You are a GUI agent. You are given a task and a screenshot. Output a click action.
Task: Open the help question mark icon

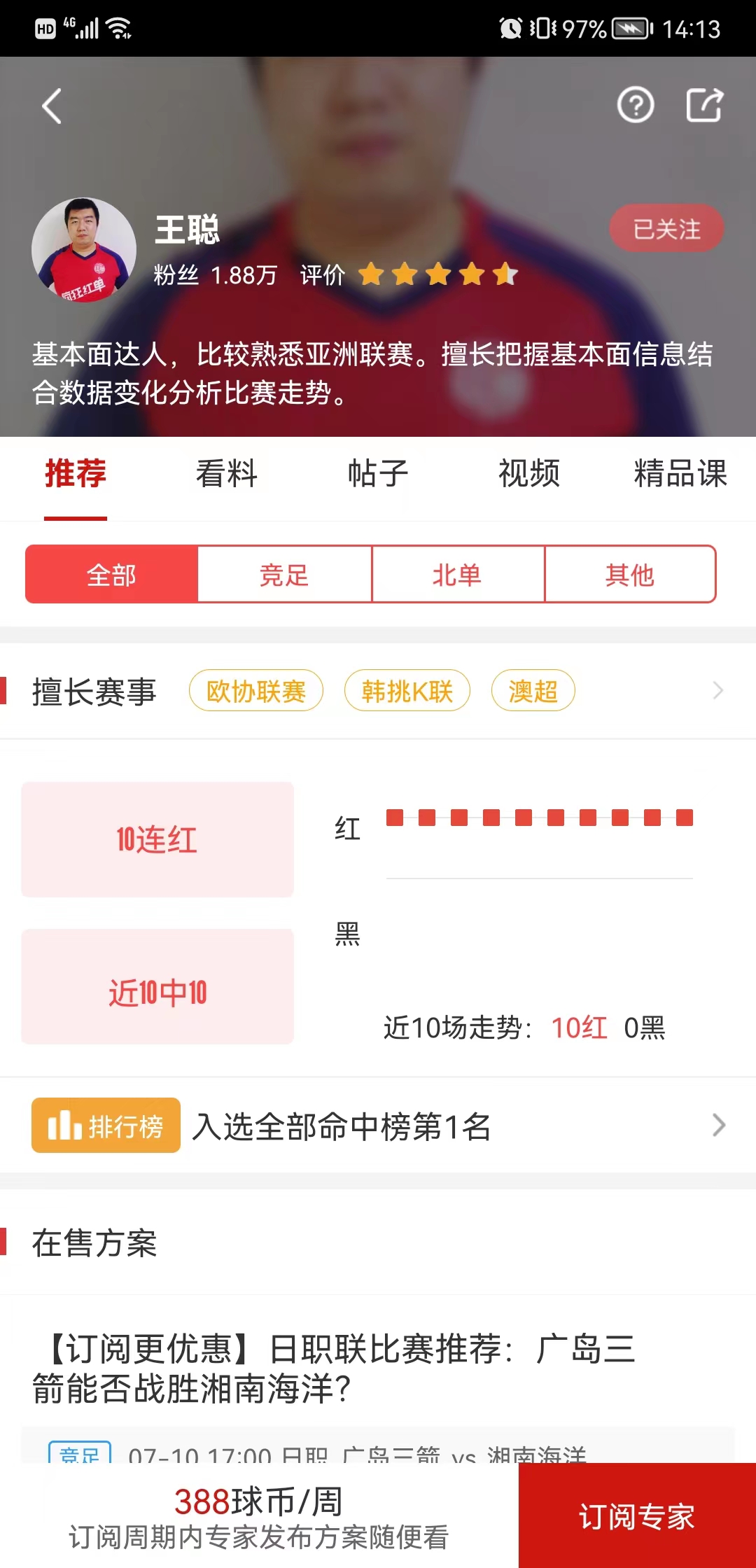[635, 106]
